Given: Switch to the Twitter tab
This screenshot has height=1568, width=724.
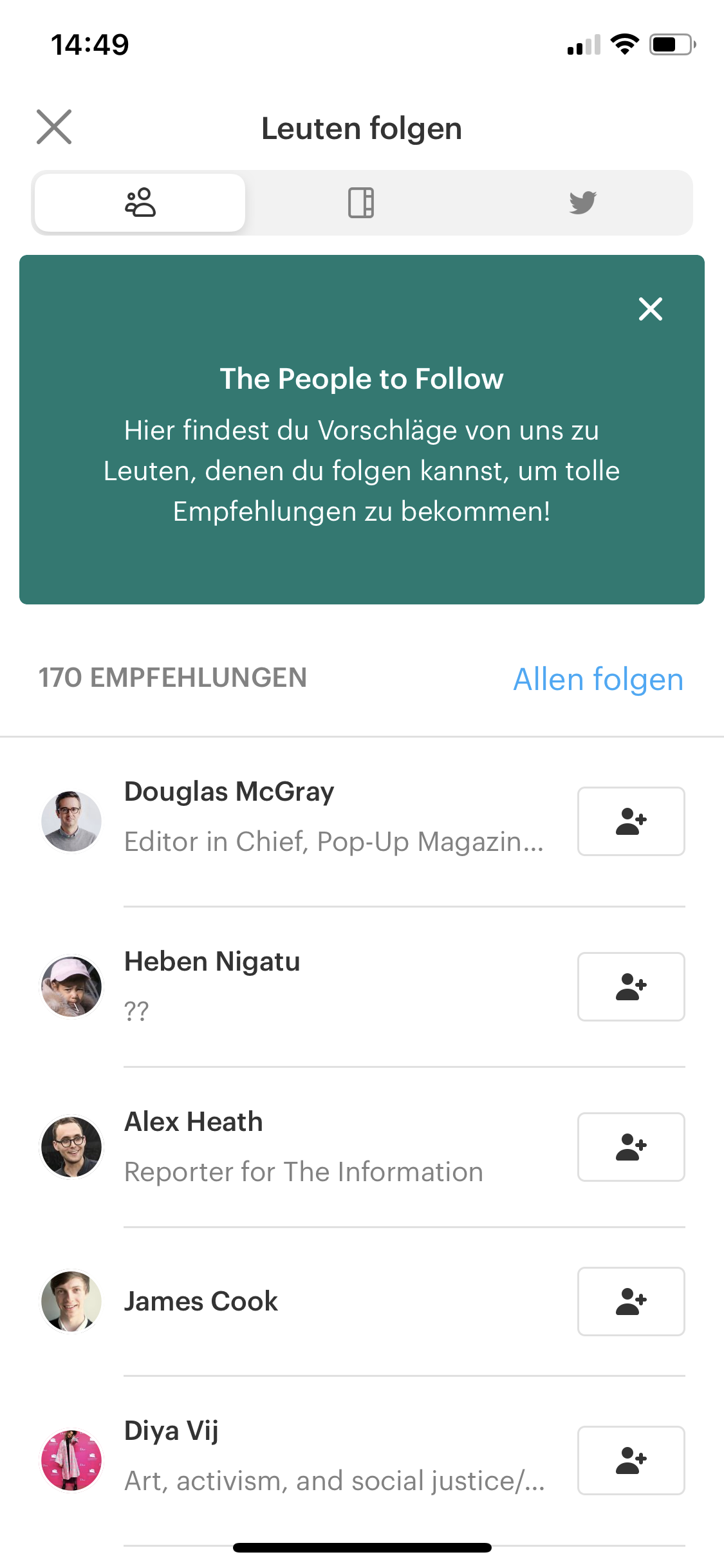Looking at the screenshot, I should (582, 203).
